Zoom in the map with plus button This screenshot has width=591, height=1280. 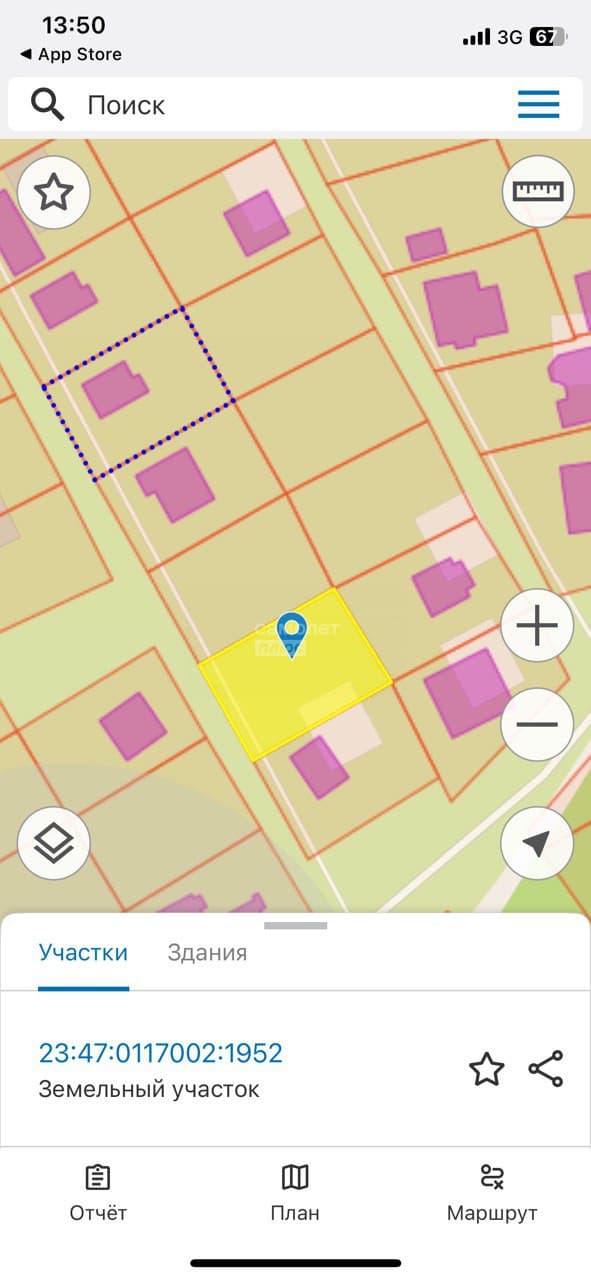pos(537,627)
